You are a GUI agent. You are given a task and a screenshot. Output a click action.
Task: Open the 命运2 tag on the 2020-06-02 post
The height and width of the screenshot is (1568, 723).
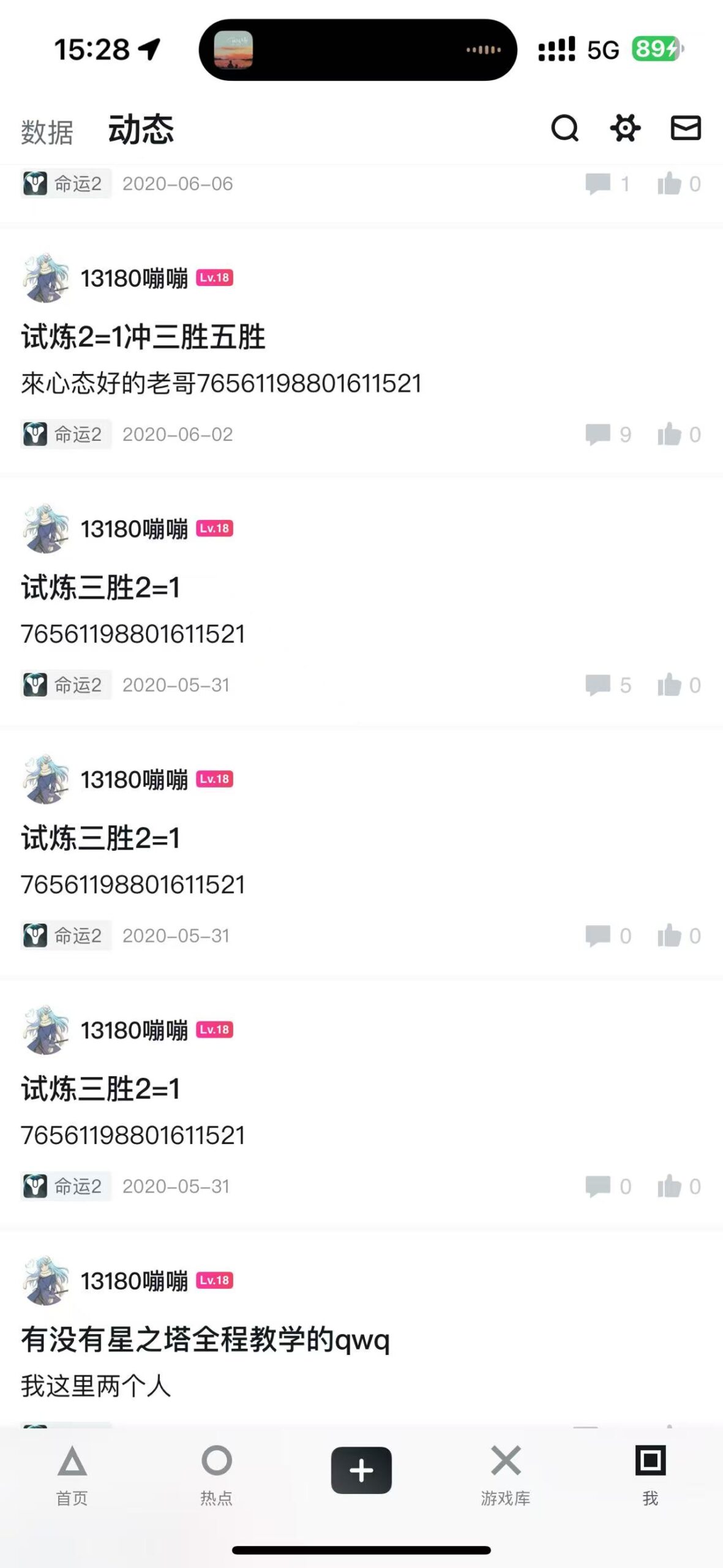66,434
